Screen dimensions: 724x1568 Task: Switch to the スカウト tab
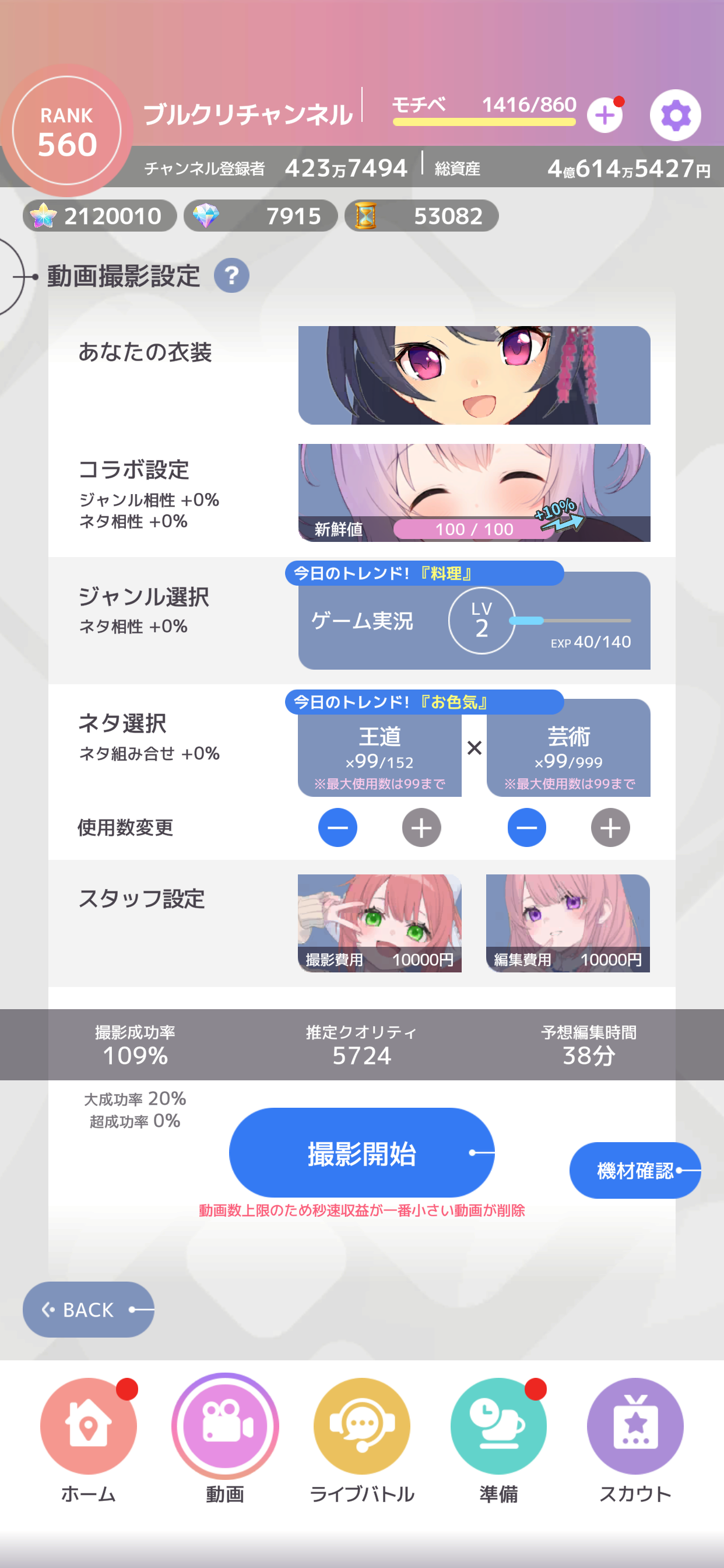pos(635,1437)
